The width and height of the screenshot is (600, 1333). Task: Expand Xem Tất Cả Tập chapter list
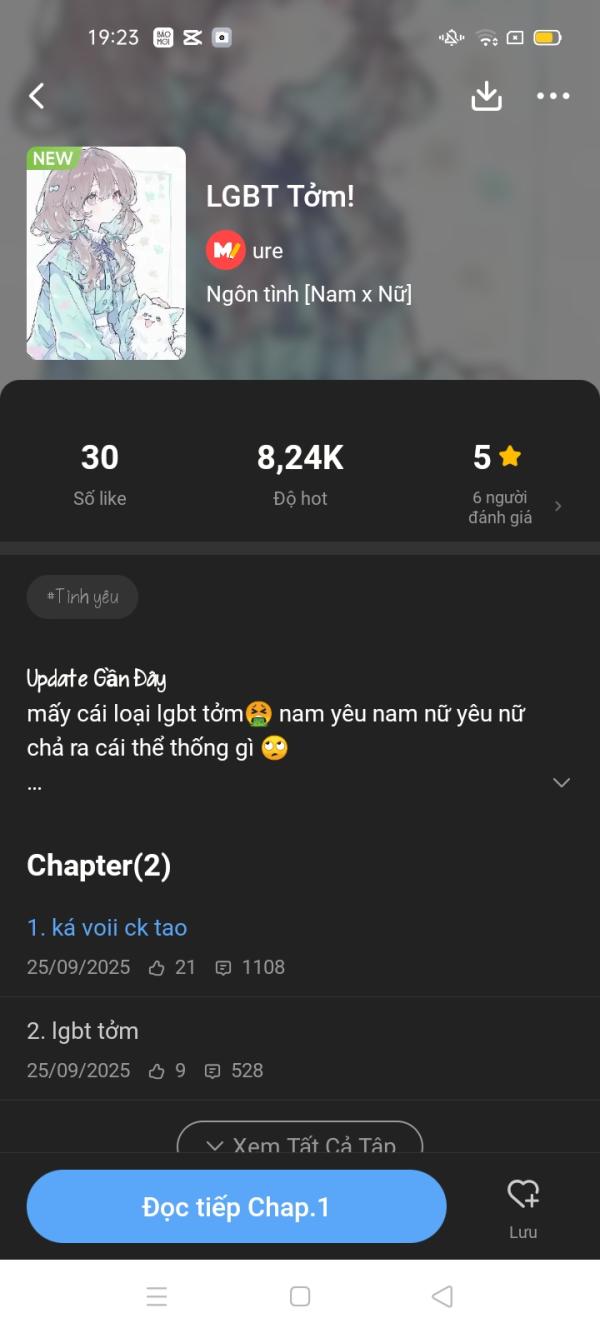[x=300, y=1143]
